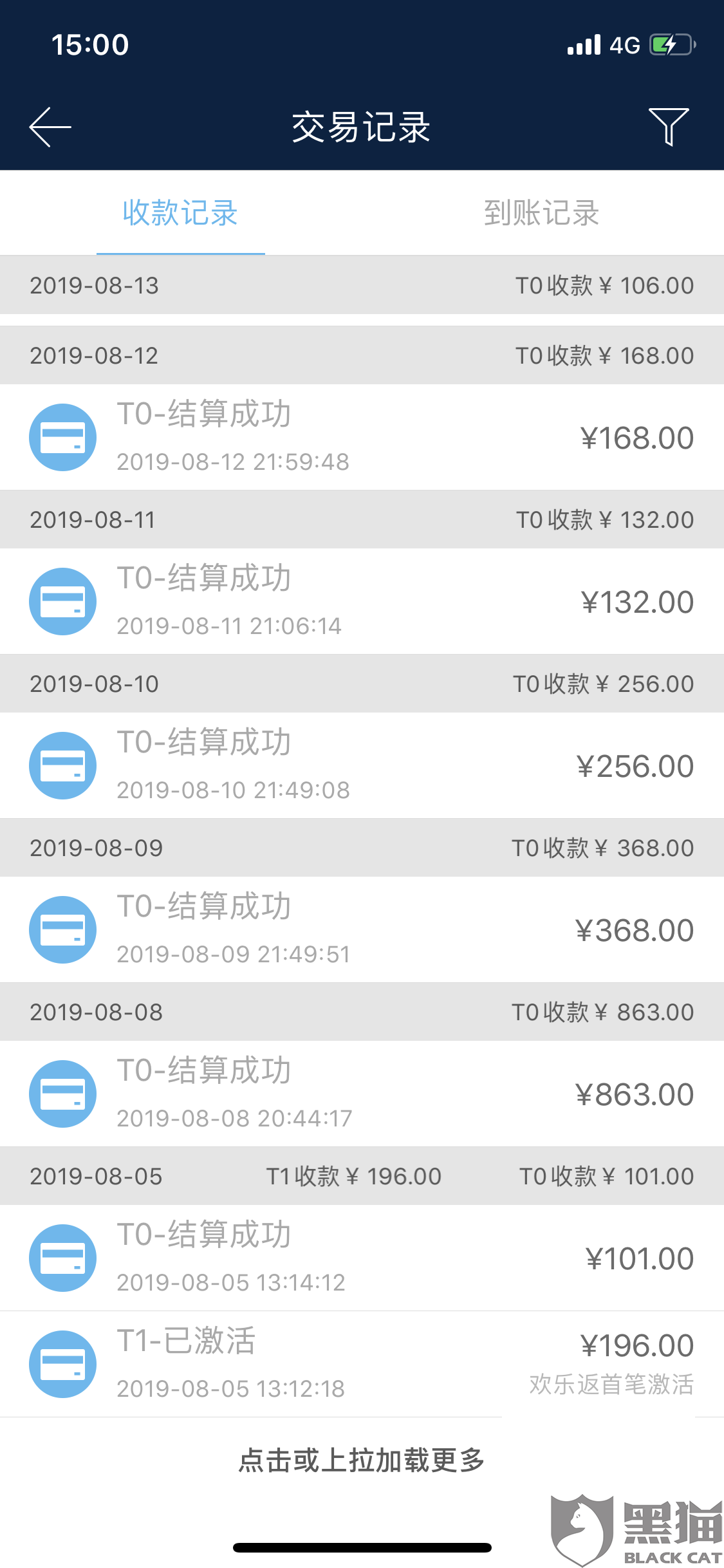This screenshot has width=724, height=1568.
Task: View the ¥368.00 settlement record
Action: click(x=362, y=930)
